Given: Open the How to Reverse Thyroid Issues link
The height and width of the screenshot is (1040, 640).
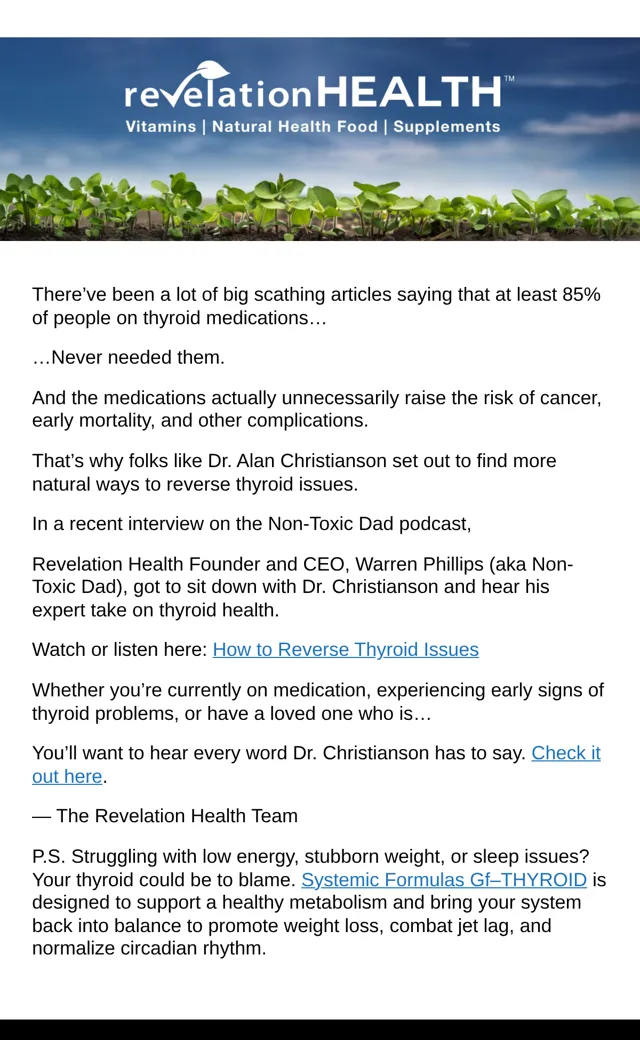Looking at the screenshot, I should pyautogui.click(x=346, y=649).
